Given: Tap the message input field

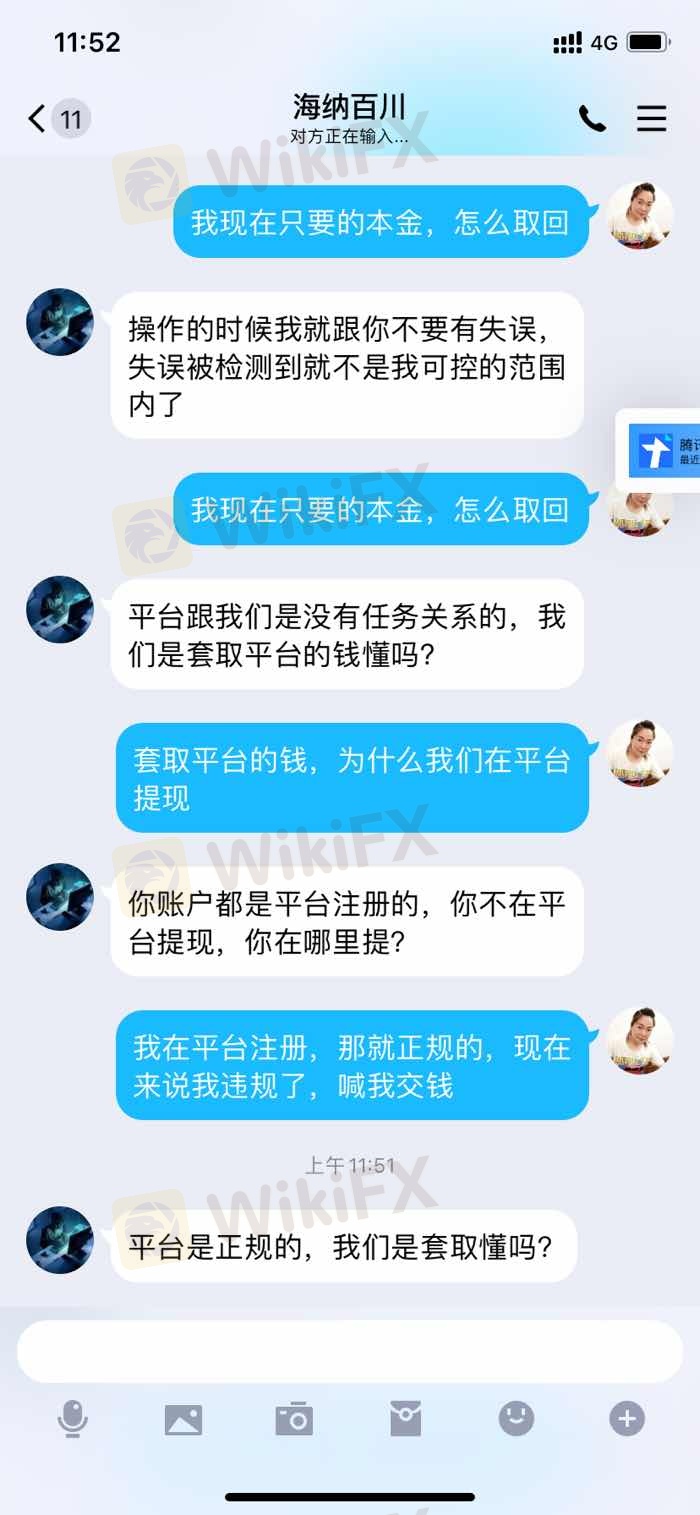Looking at the screenshot, I should click(x=349, y=1351).
